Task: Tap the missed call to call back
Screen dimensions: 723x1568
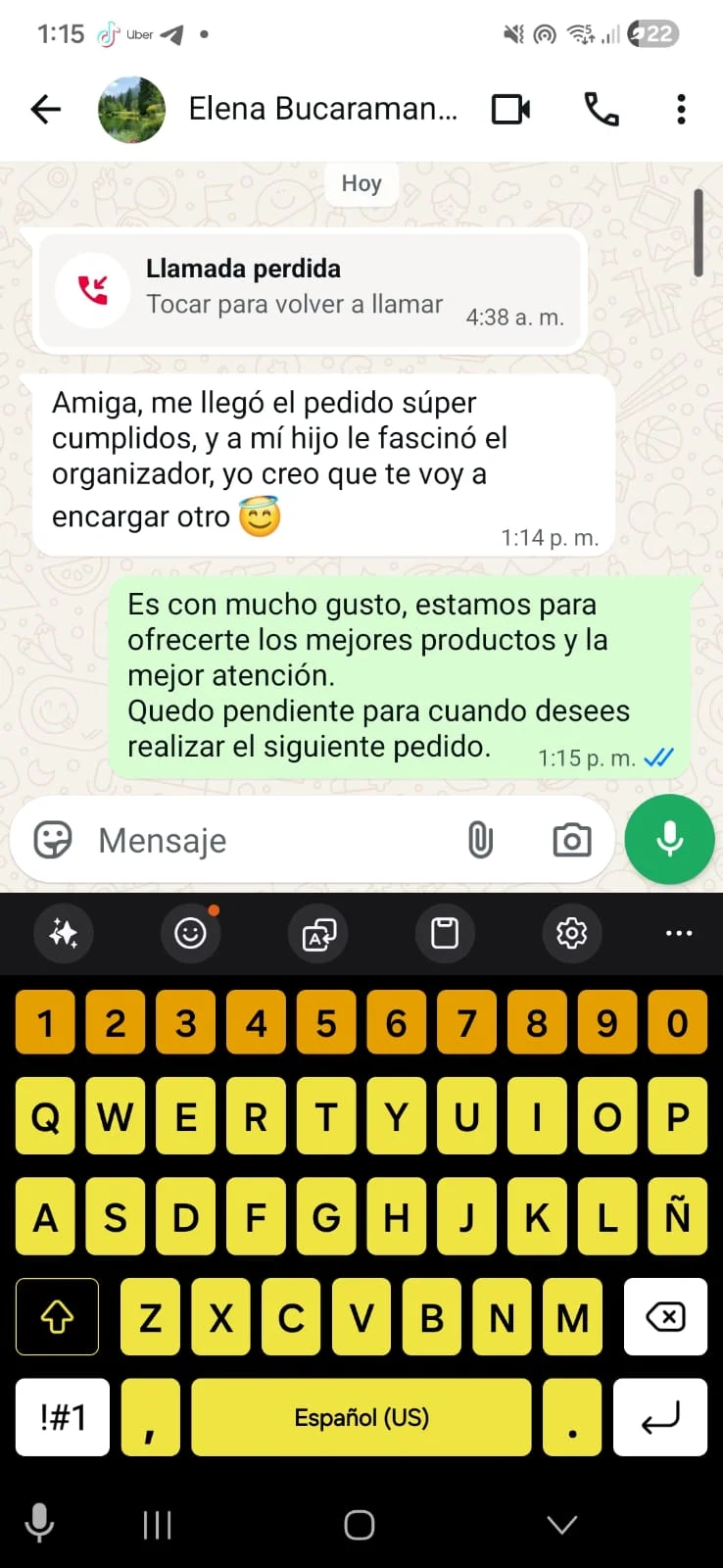Action: (309, 290)
